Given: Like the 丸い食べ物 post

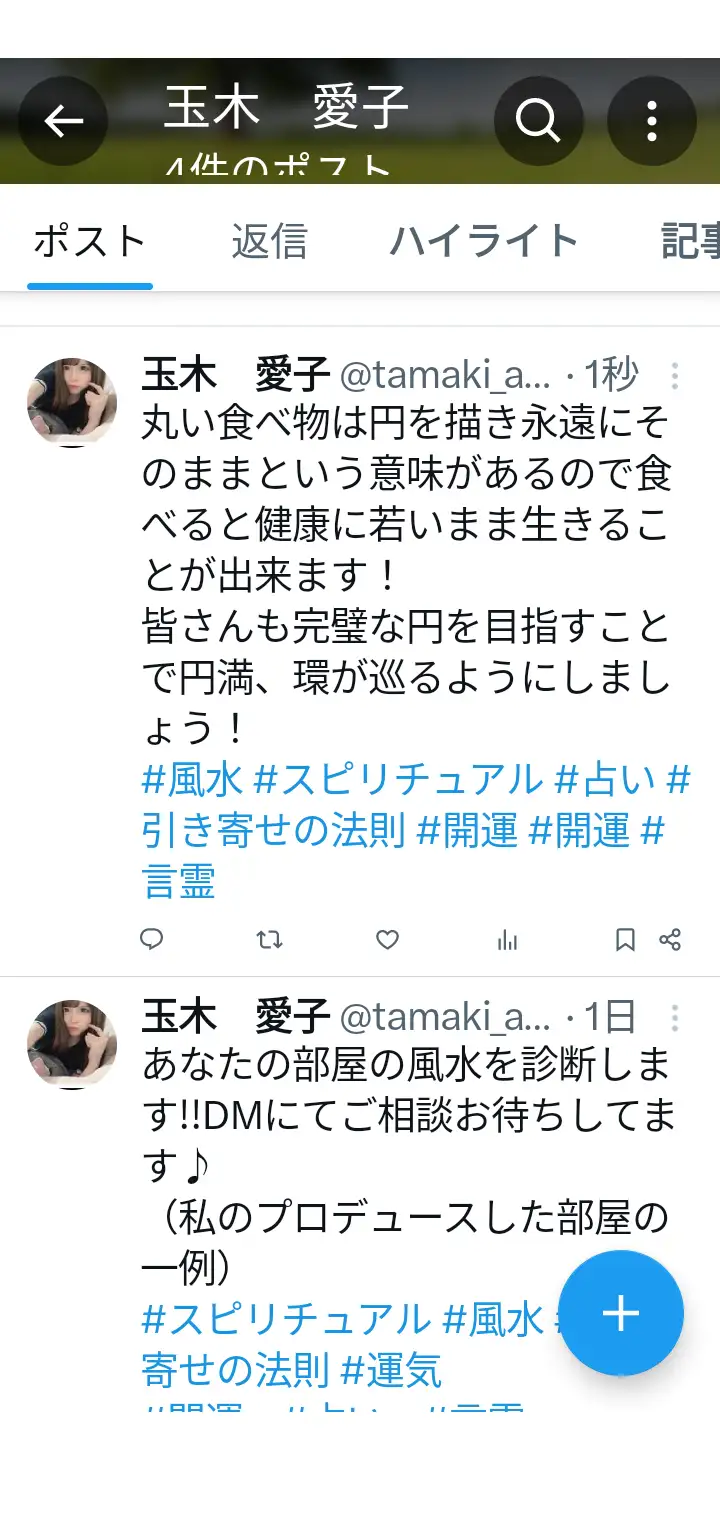Looking at the screenshot, I should [x=387, y=940].
